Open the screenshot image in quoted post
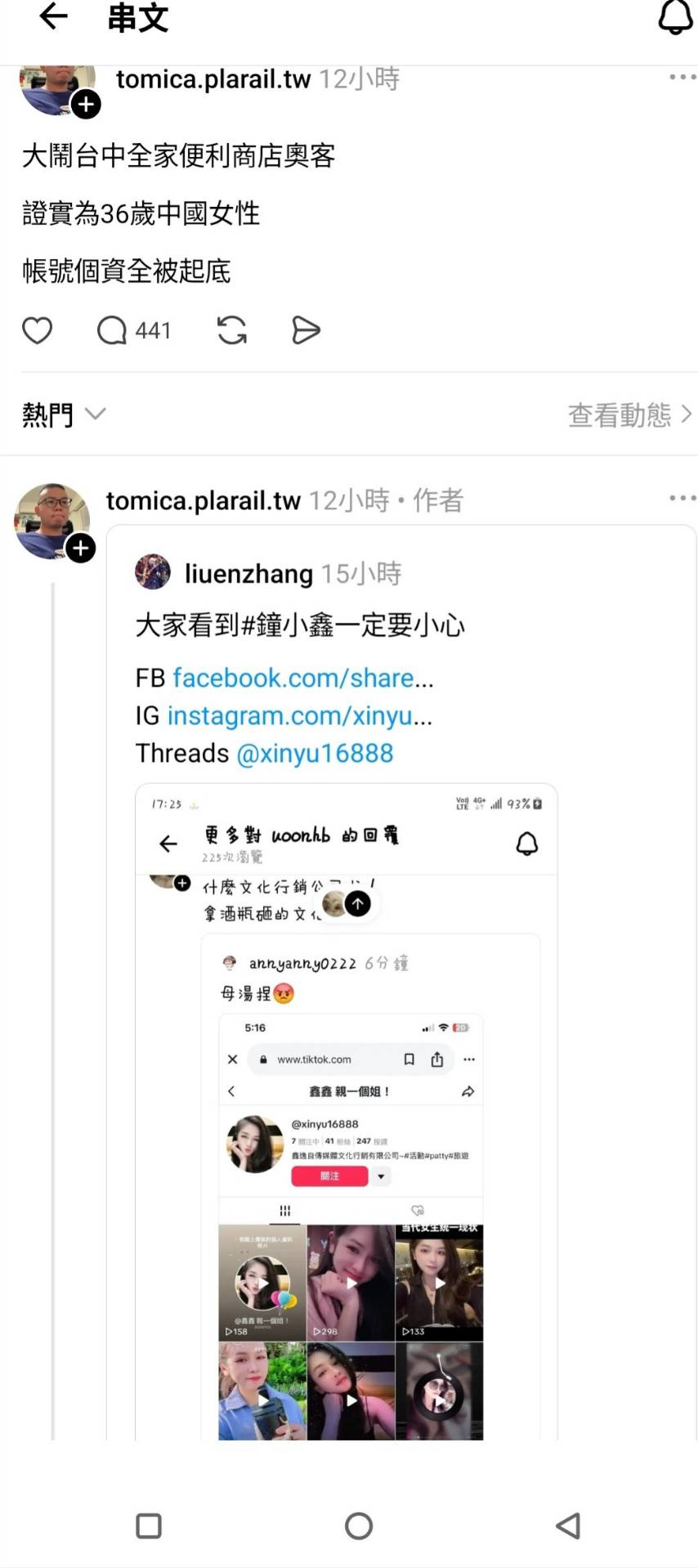 [347, 1112]
